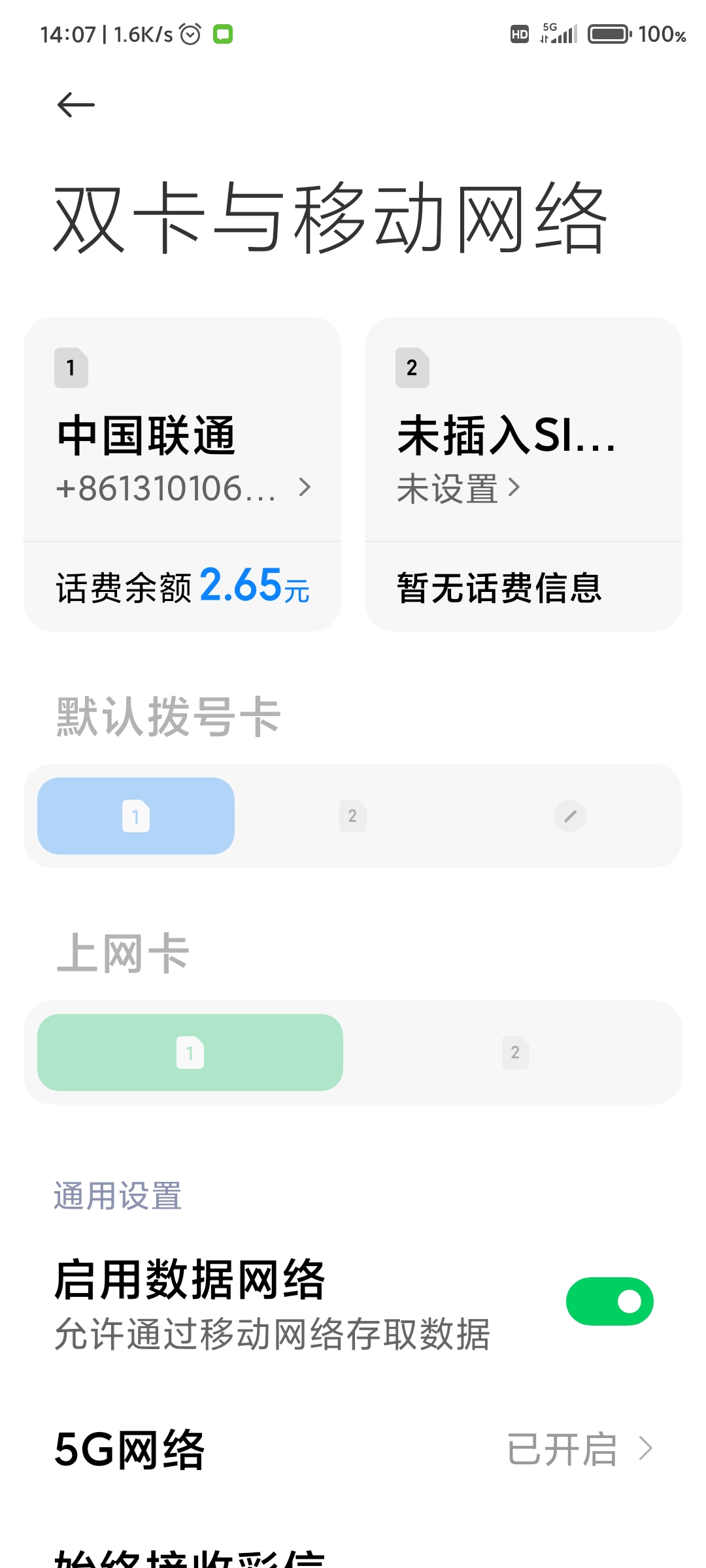Open the 中国联通 SIM 1 card settings

click(182, 429)
